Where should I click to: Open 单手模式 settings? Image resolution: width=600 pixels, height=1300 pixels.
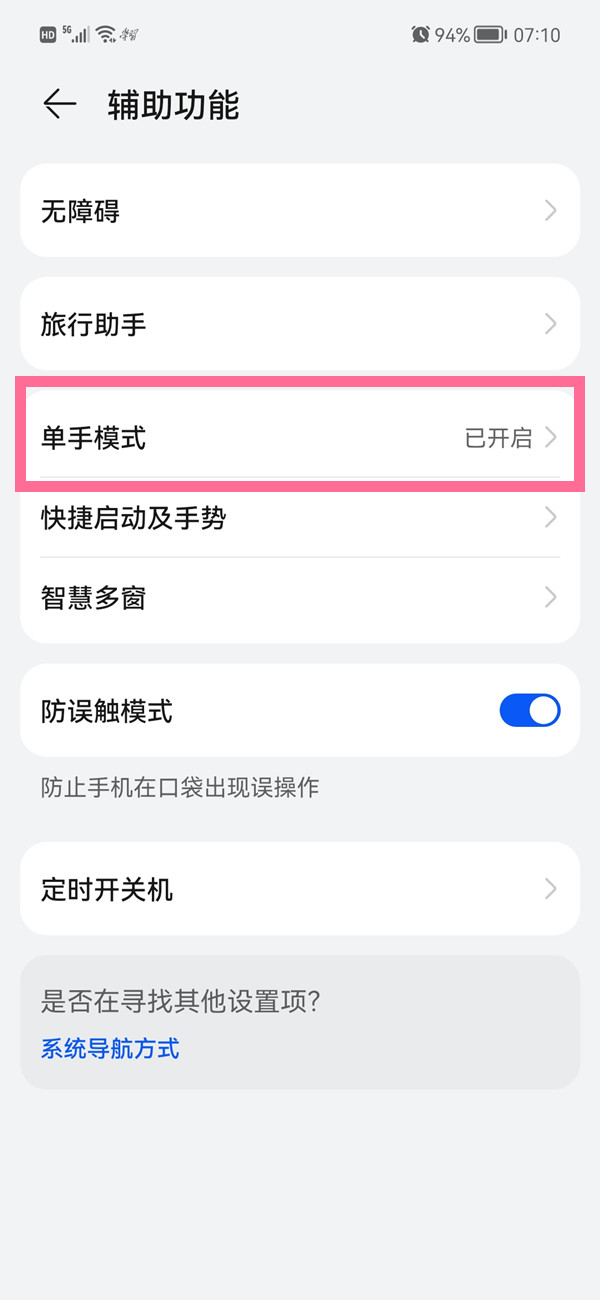pyautogui.click(x=300, y=437)
